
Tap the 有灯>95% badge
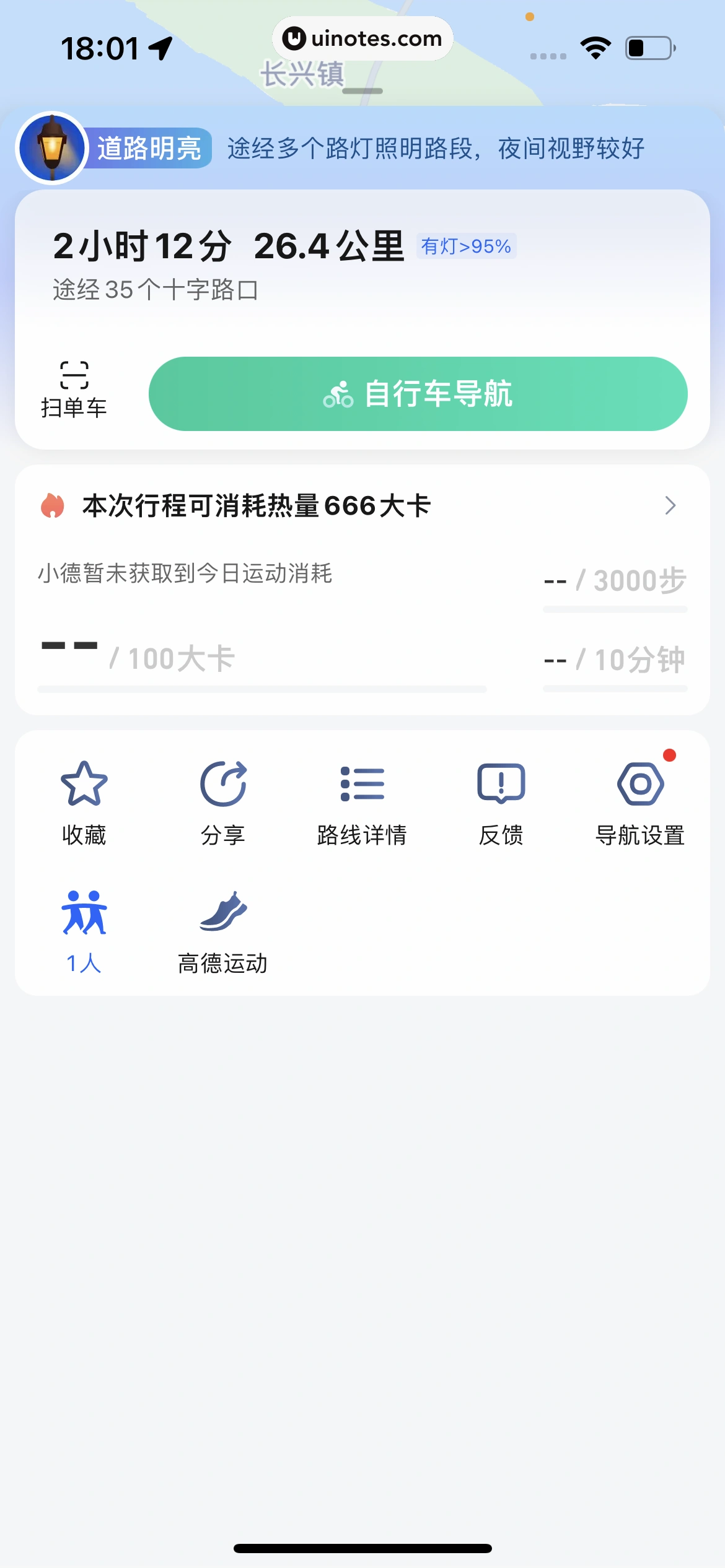pyautogui.click(x=465, y=246)
